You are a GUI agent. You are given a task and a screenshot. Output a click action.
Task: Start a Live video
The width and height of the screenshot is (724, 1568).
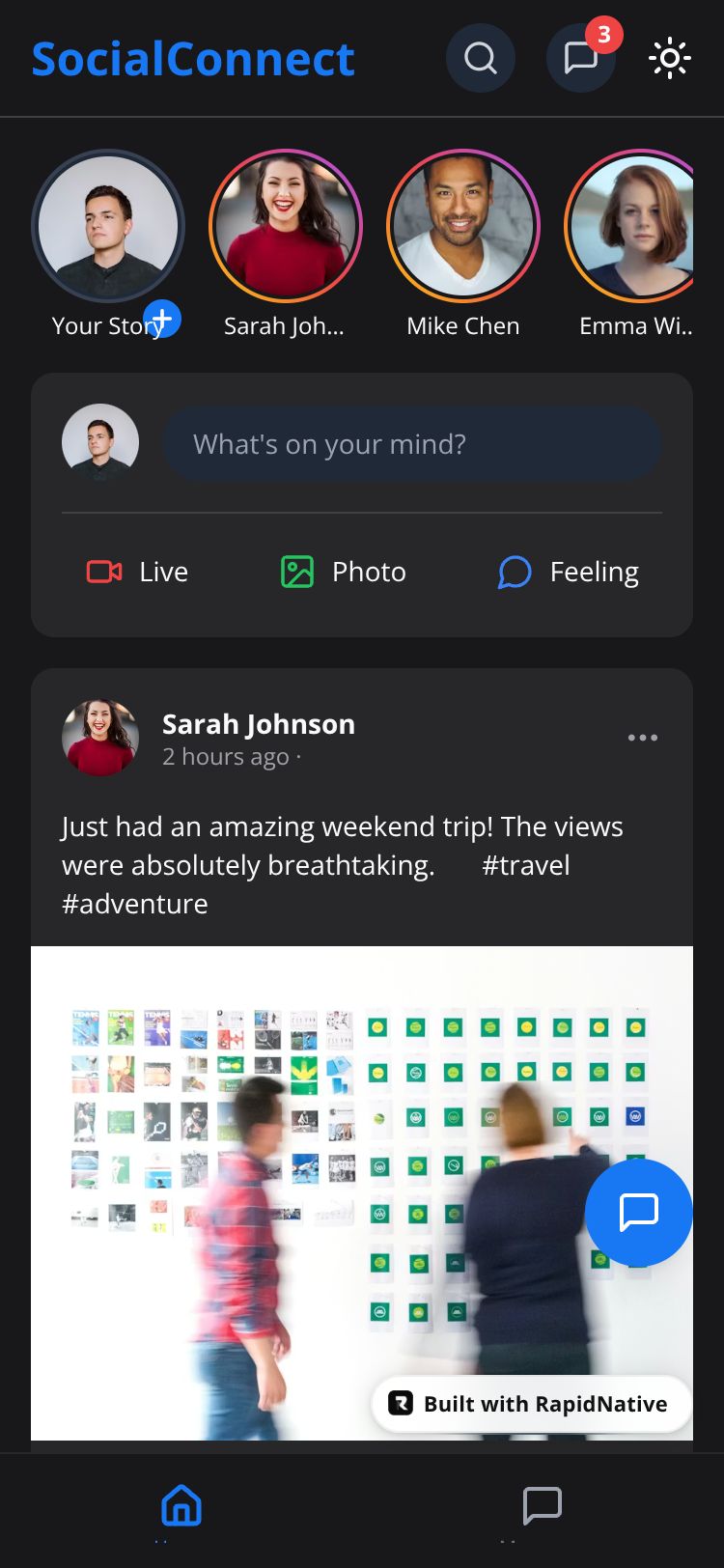(138, 572)
